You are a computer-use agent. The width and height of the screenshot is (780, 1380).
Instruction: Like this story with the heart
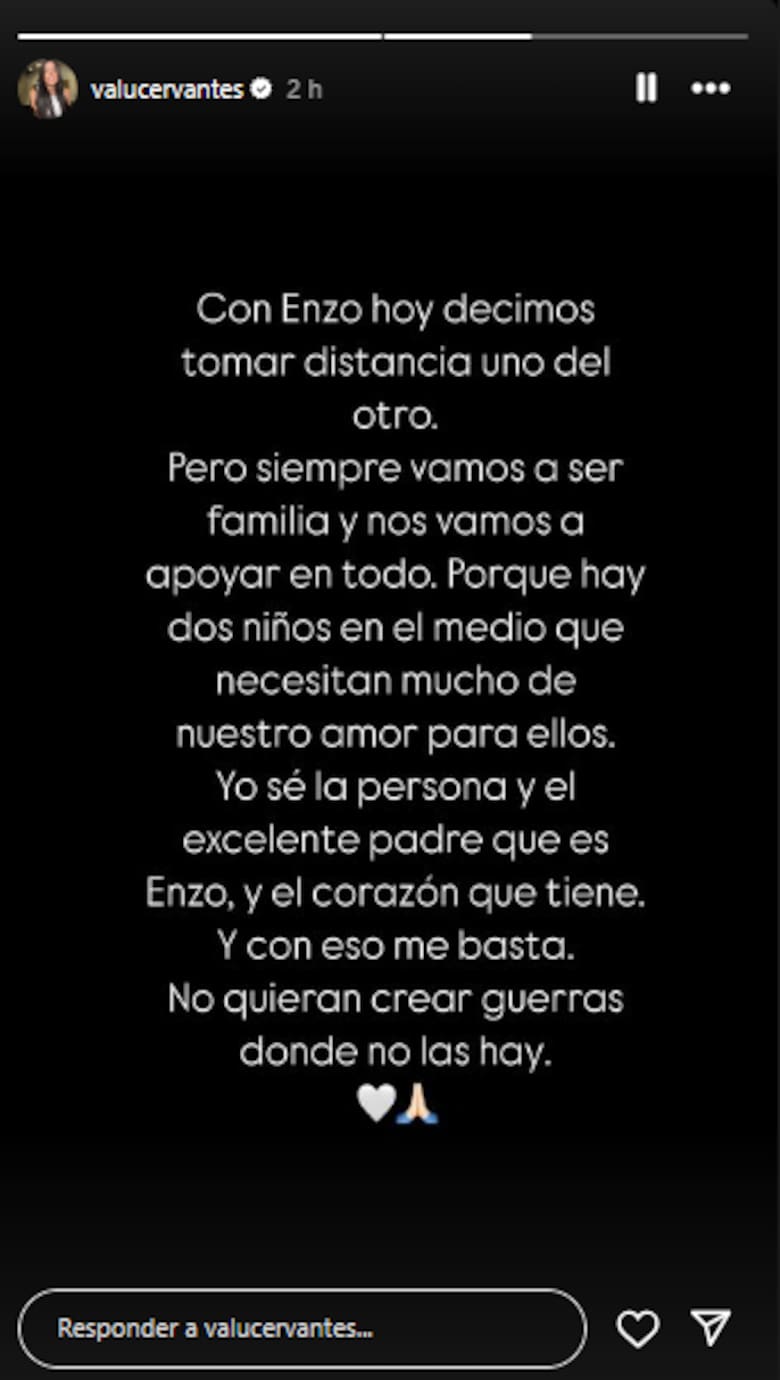[x=637, y=1328]
